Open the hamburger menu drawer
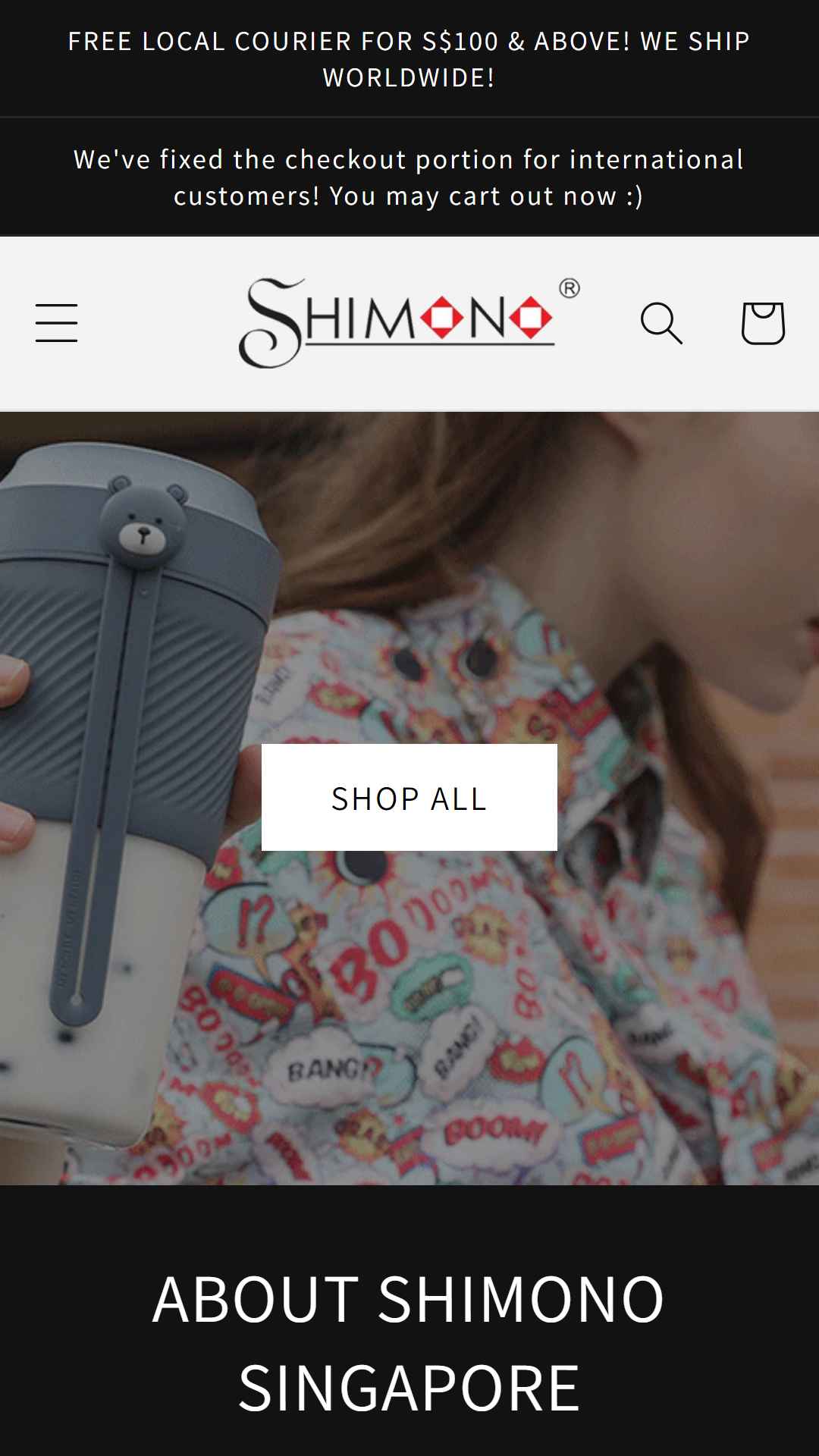The height and width of the screenshot is (1456, 819). click(57, 323)
